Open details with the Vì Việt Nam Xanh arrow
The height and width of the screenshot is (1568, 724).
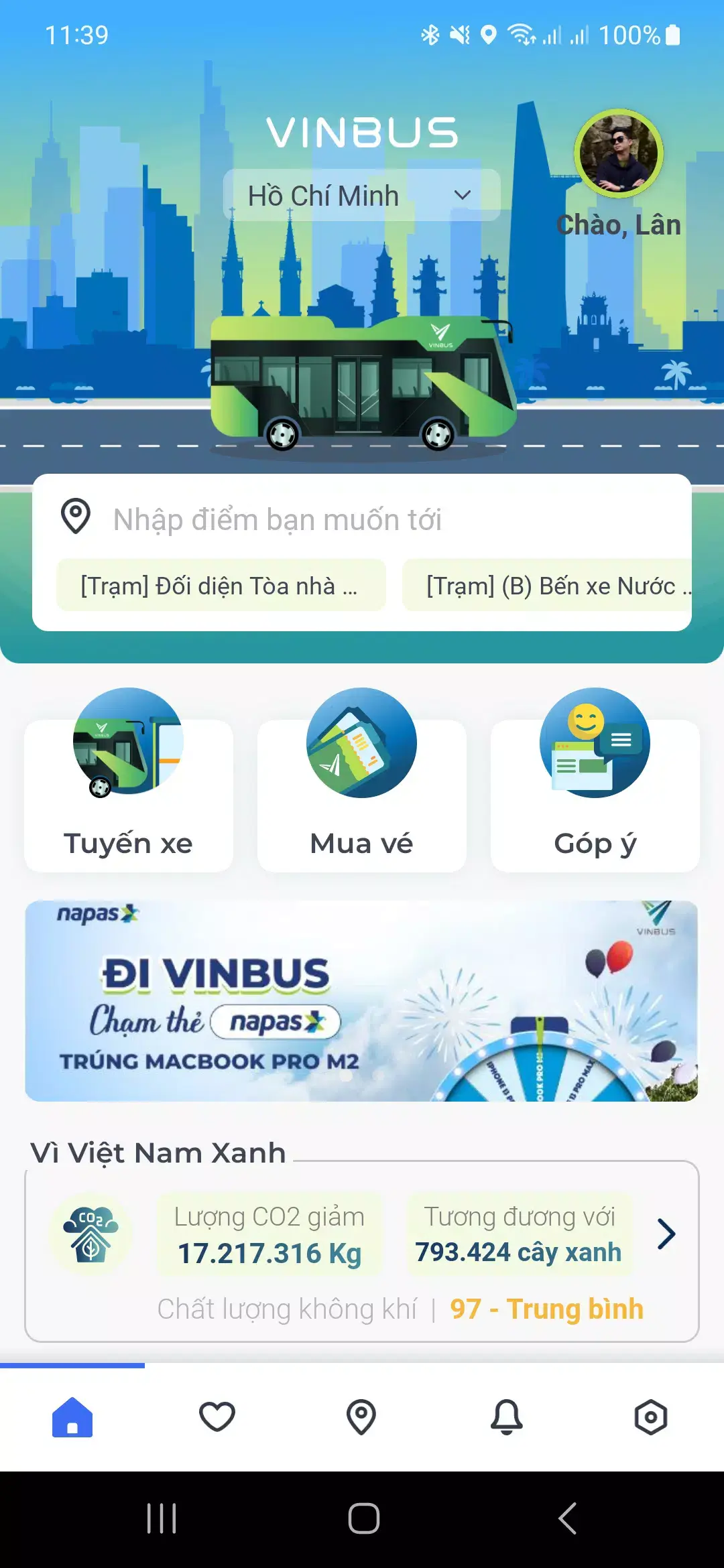[666, 1234]
